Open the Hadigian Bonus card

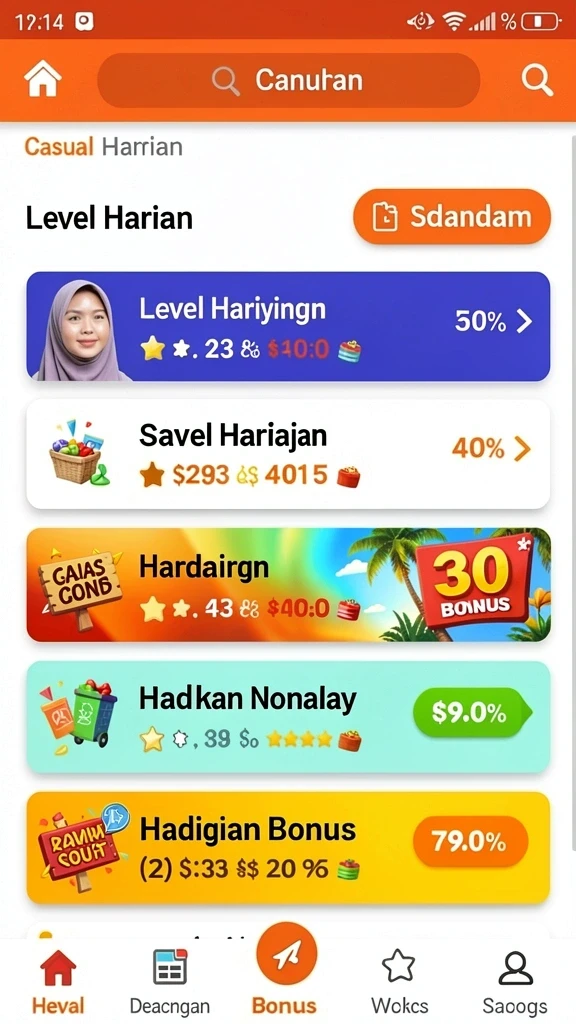click(288, 848)
